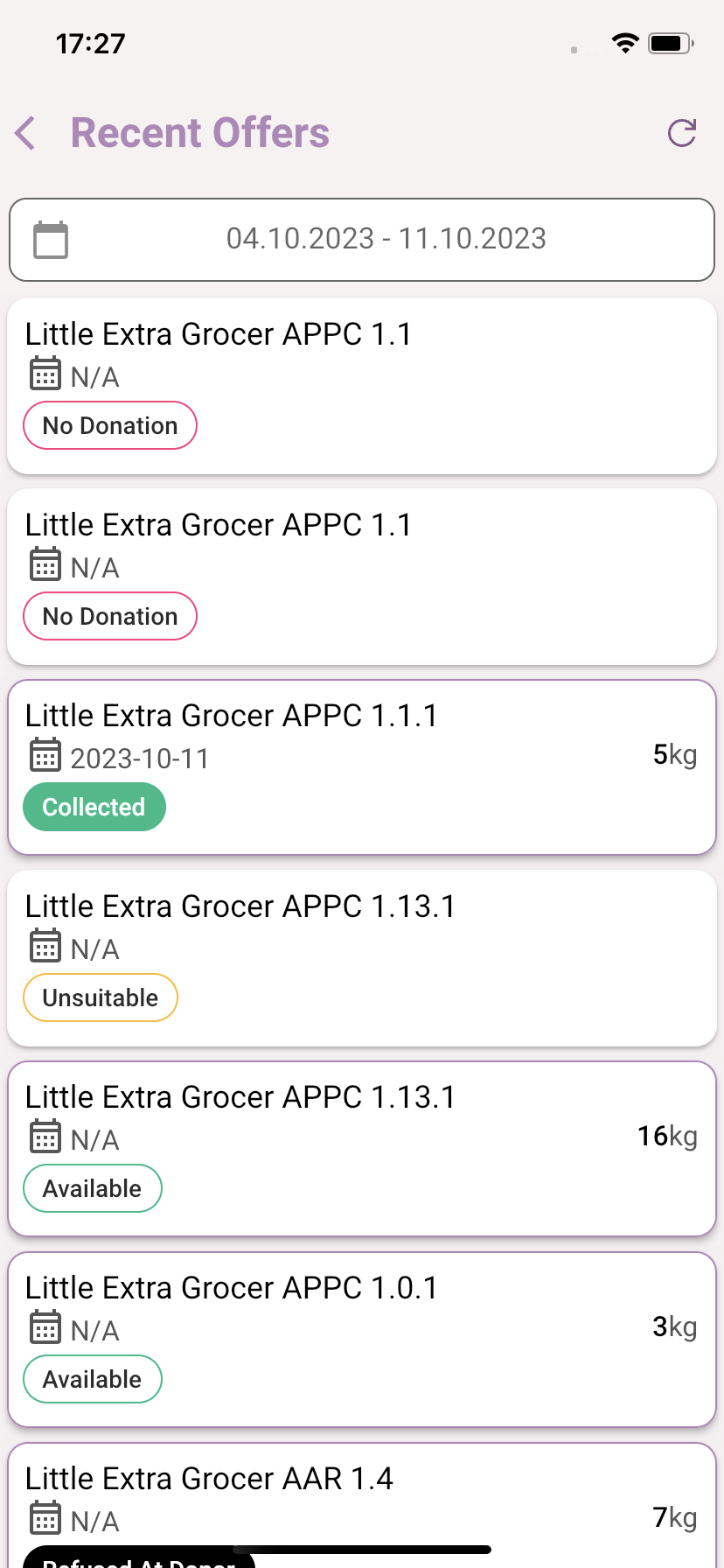Go back from Recent Offers

pos(26,133)
